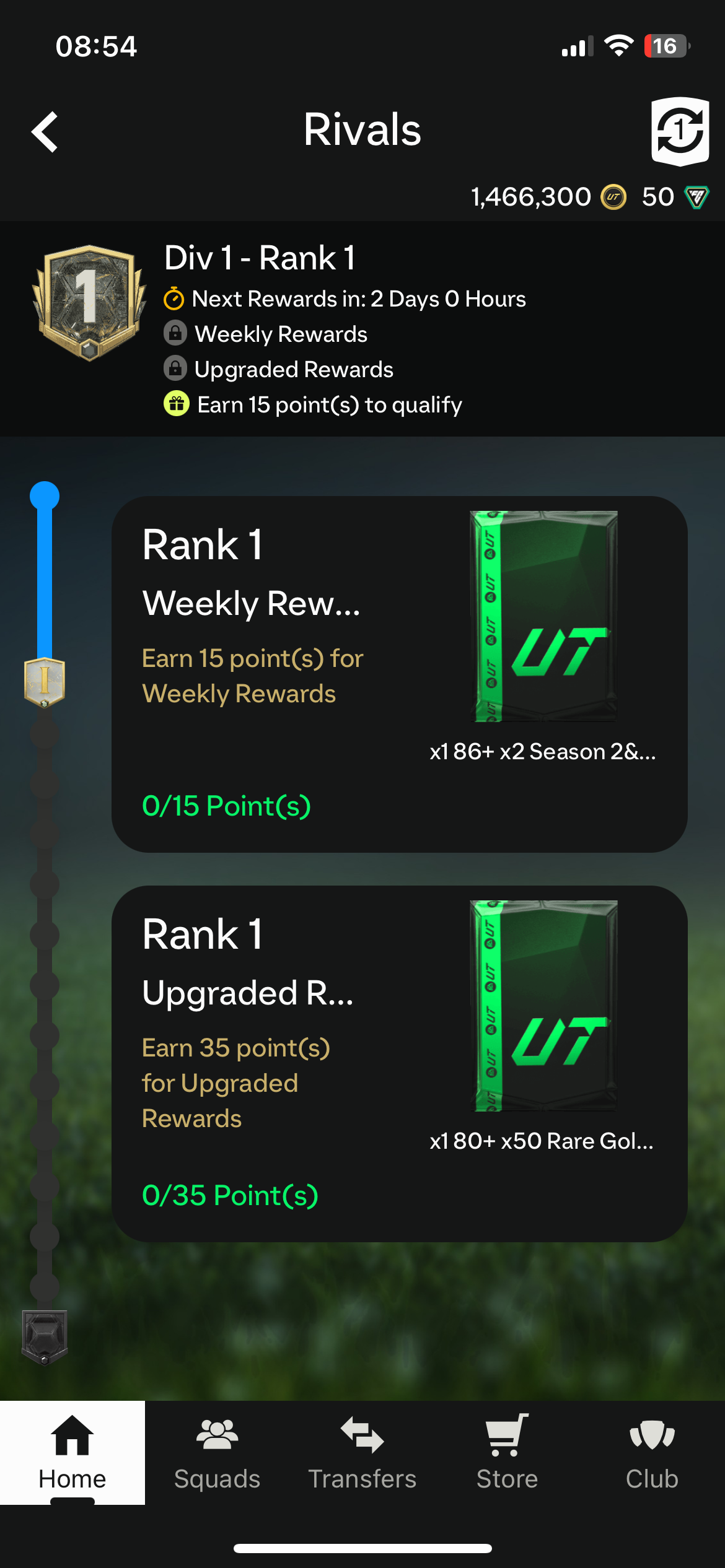Open the refresh shield icon in header
This screenshot has width=725, height=1568.
coord(680,131)
